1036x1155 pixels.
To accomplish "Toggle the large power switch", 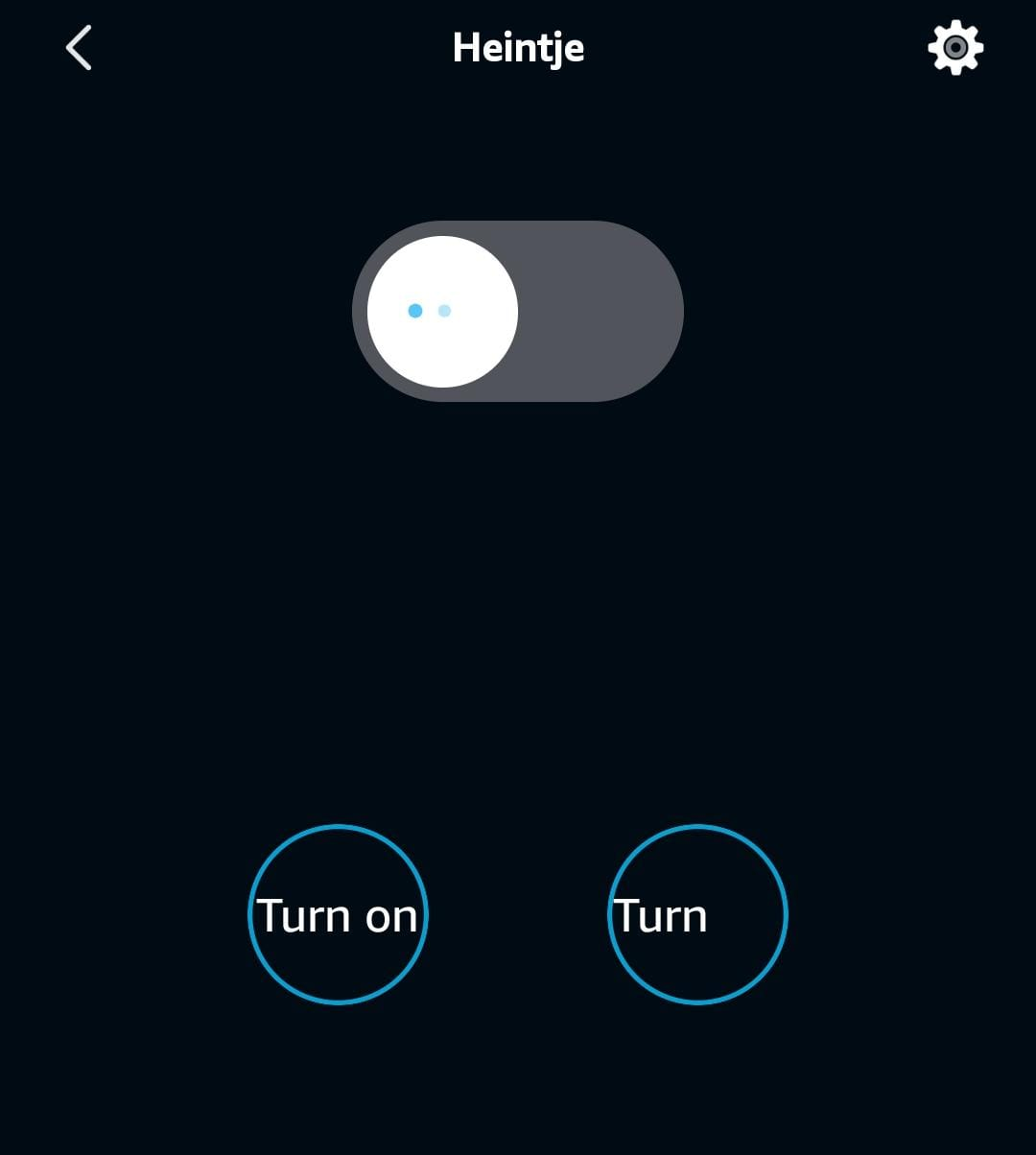I will 518,311.
